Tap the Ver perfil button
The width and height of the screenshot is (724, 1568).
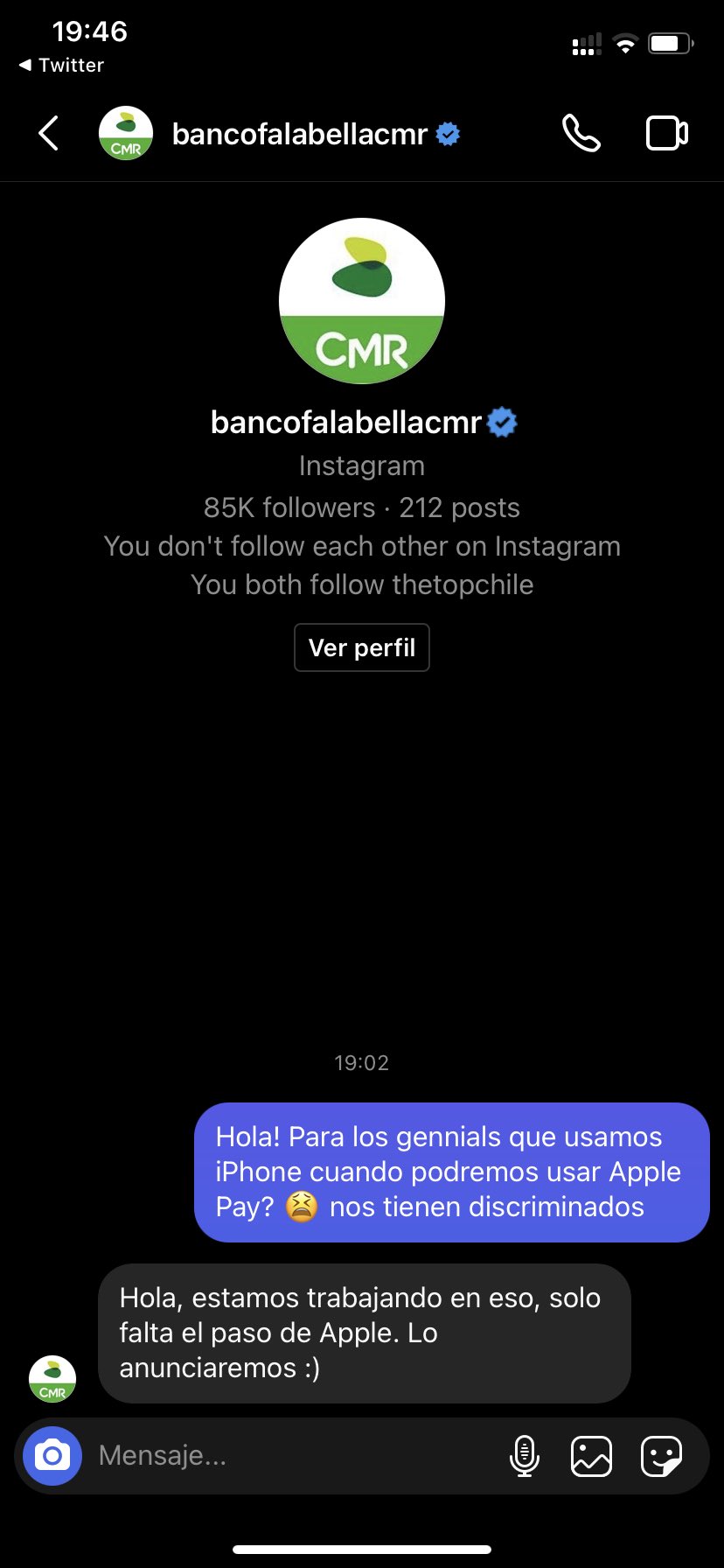pyautogui.click(x=361, y=647)
